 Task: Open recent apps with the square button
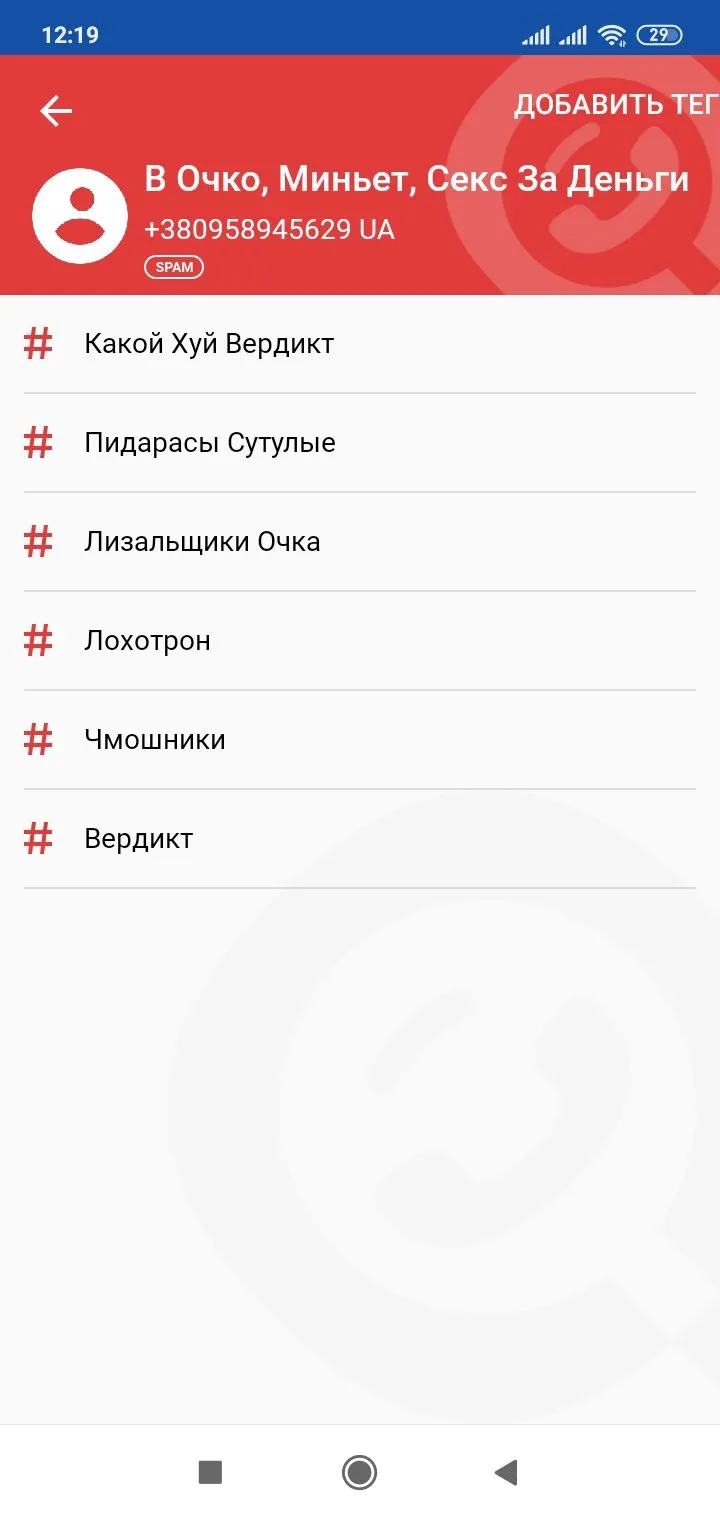(210, 1472)
